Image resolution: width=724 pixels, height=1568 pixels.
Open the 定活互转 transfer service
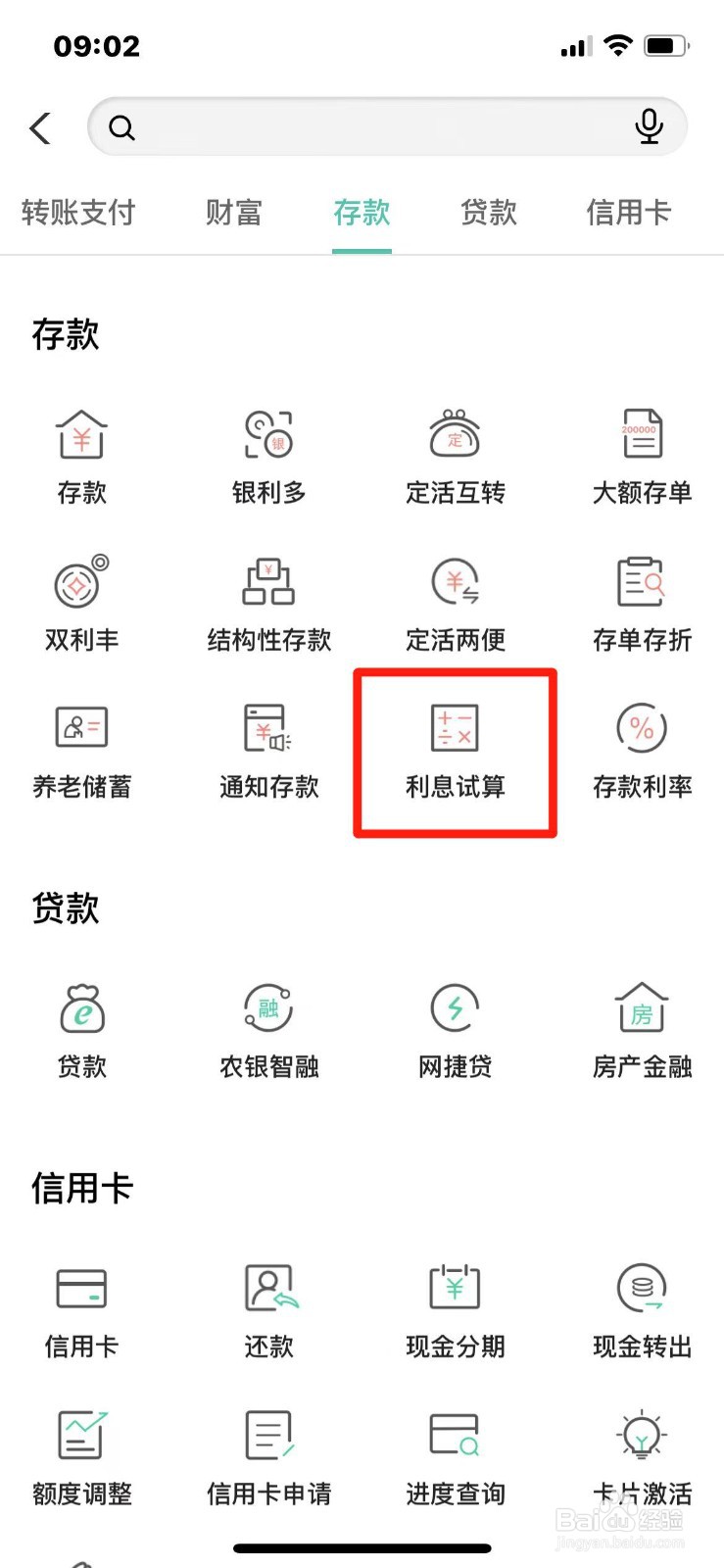point(454,456)
